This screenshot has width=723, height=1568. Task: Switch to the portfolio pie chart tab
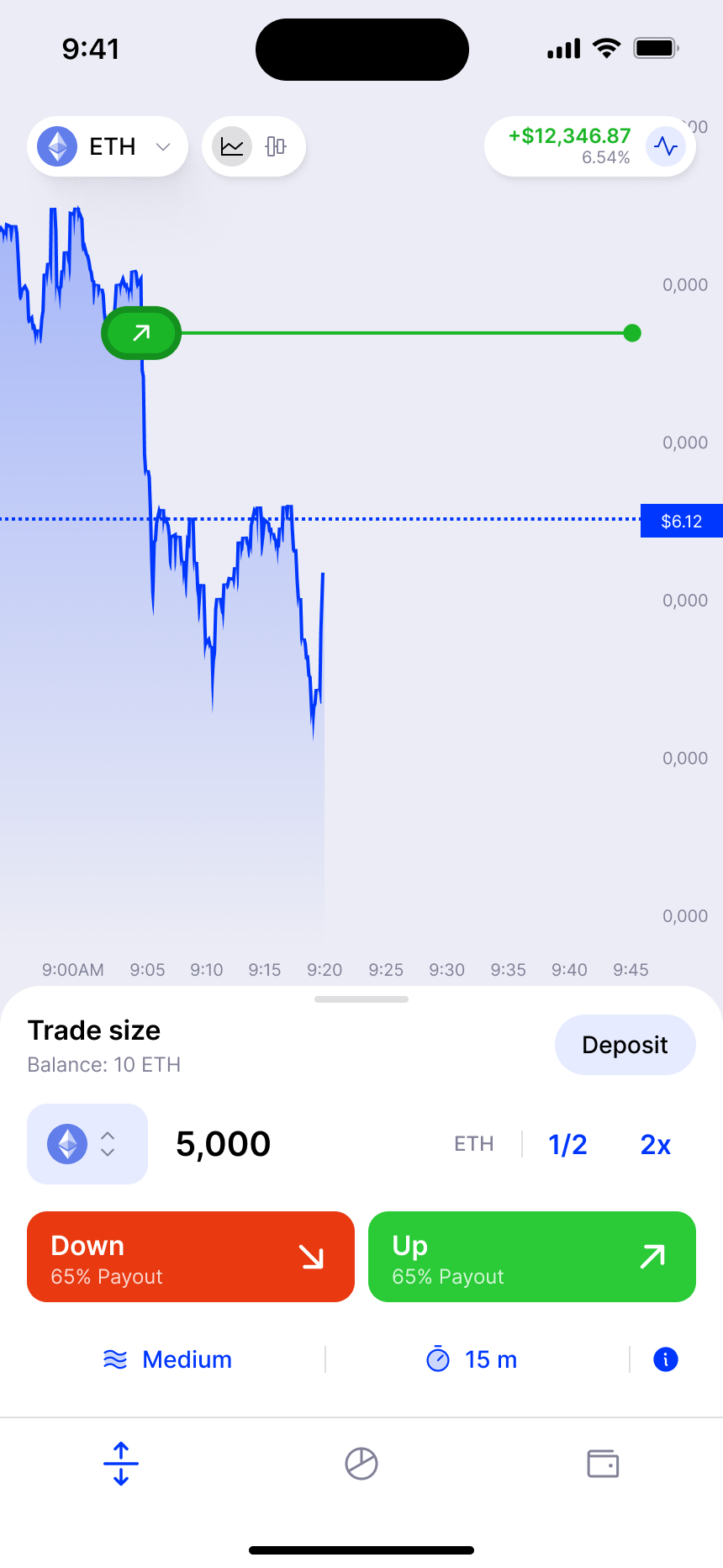[x=361, y=1464]
